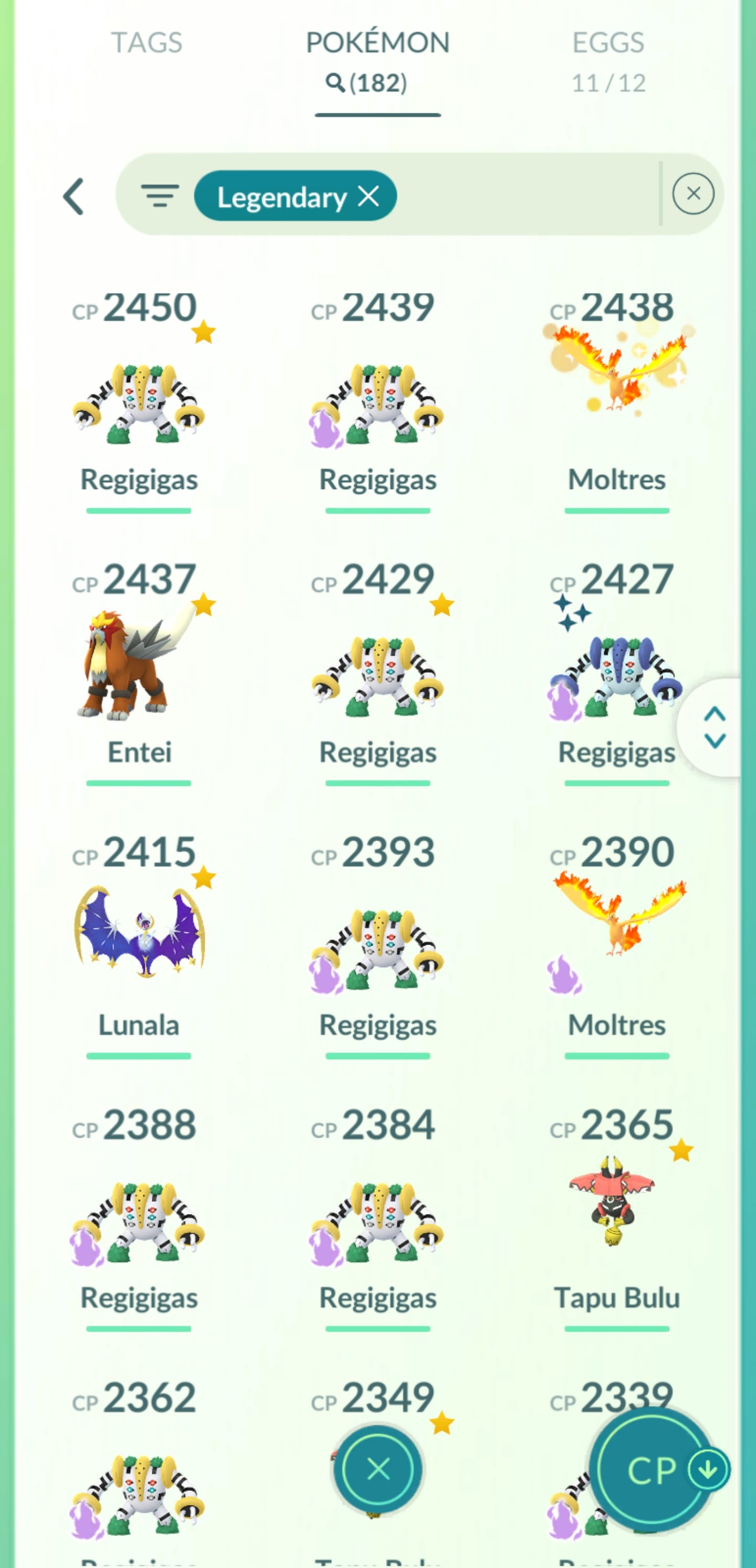Clear the search field with circled X
756x1568 pixels.
coord(692,194)
